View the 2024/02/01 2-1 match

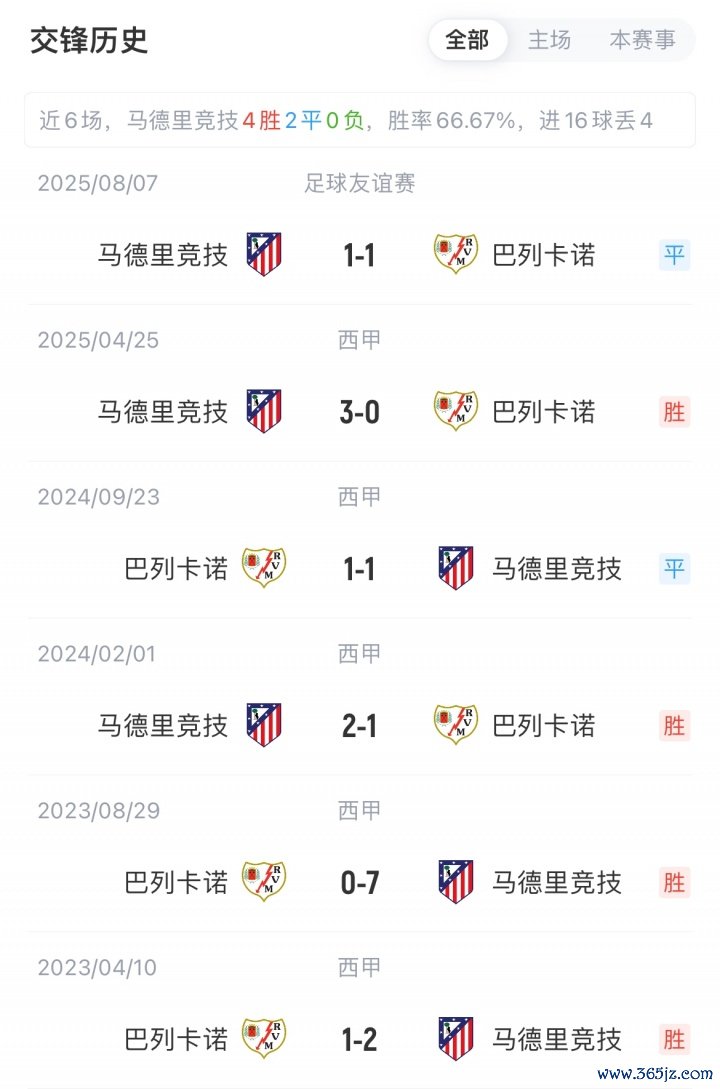pos(360,725)
